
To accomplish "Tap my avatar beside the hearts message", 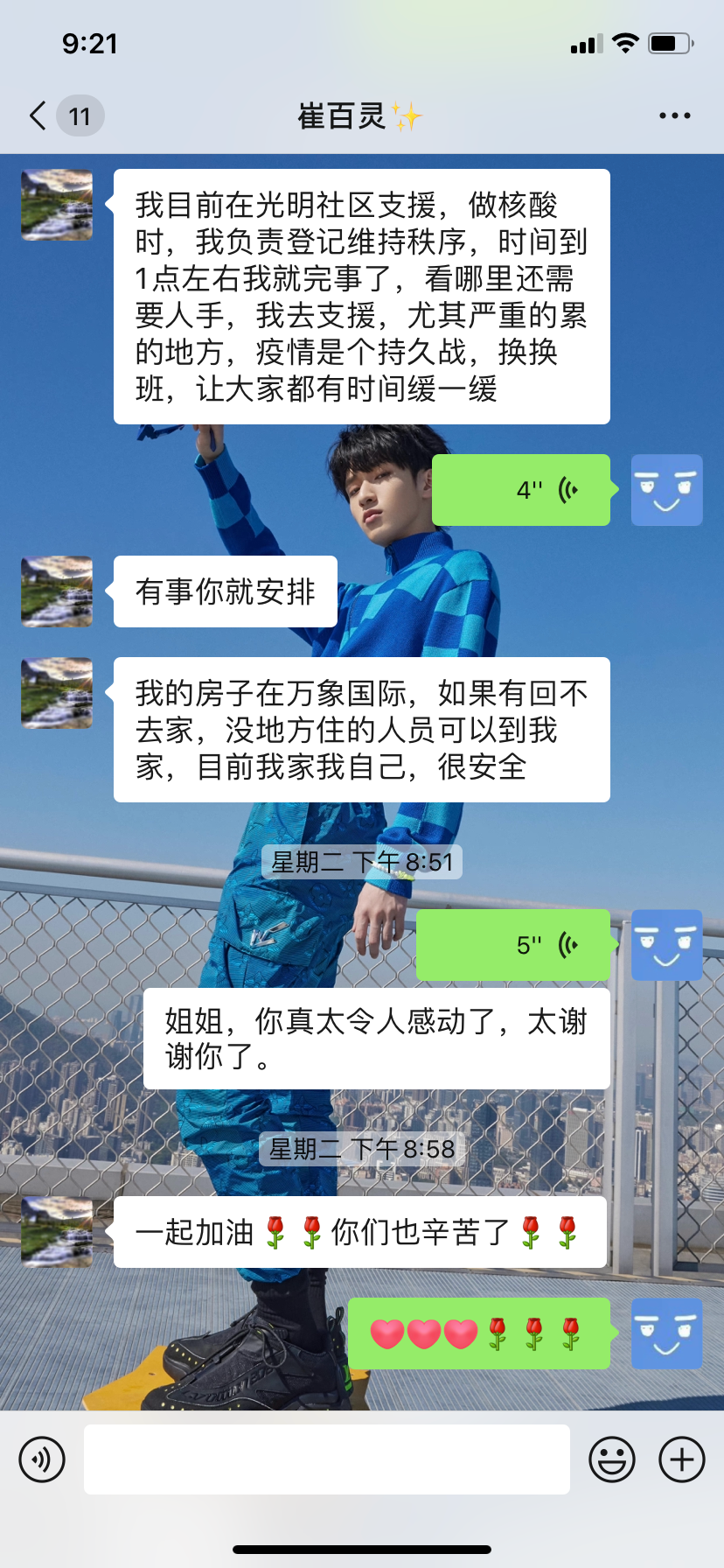I will coord(666,1333).
